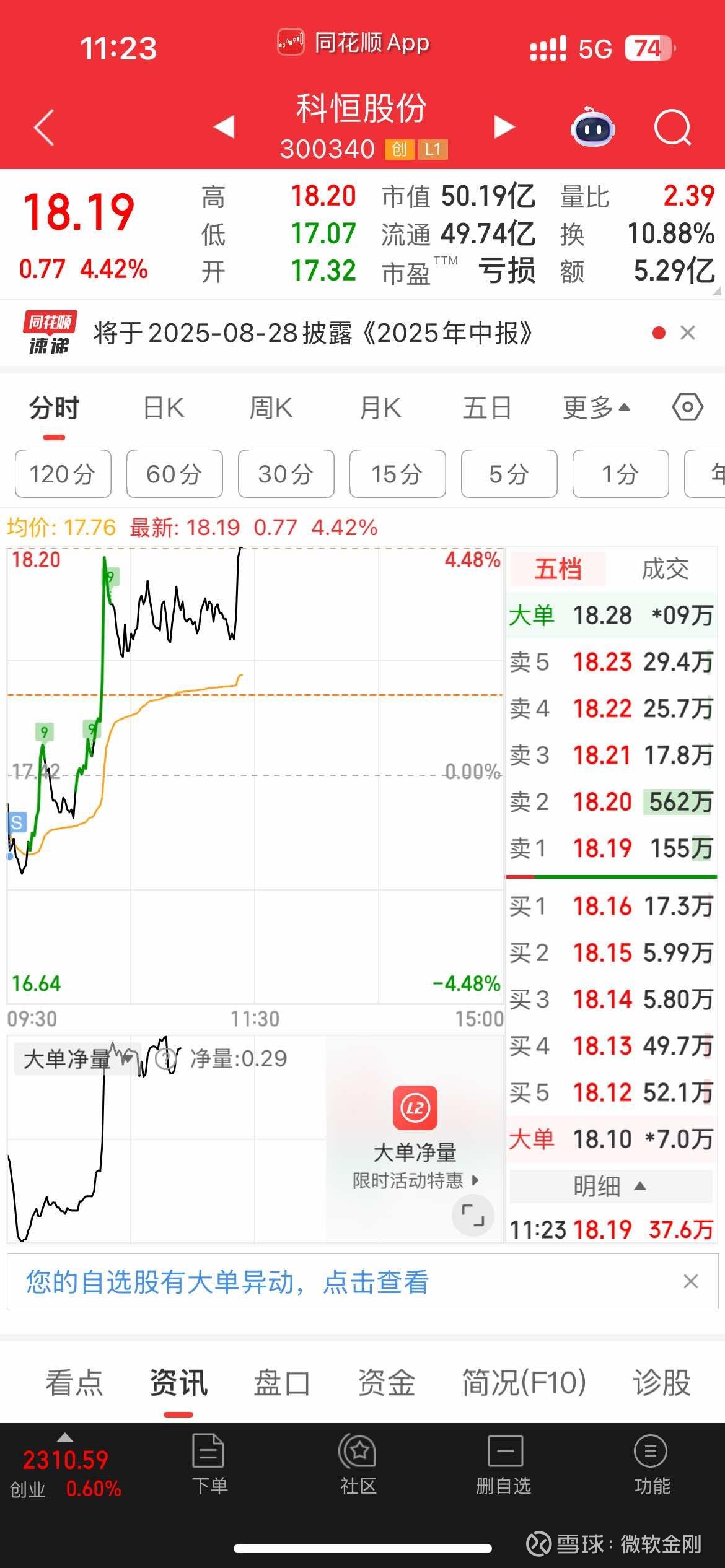Switch to next stock with right arrow
This screenshot has height=1568, width=725.
click(504, 127)
